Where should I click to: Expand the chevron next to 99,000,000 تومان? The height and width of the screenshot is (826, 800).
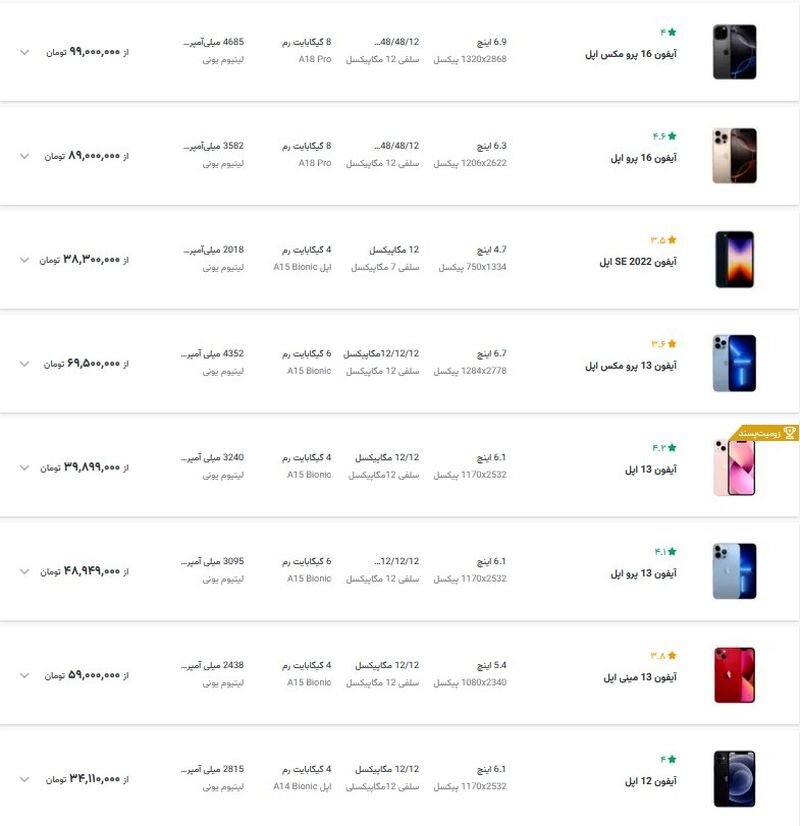point(25,52)
